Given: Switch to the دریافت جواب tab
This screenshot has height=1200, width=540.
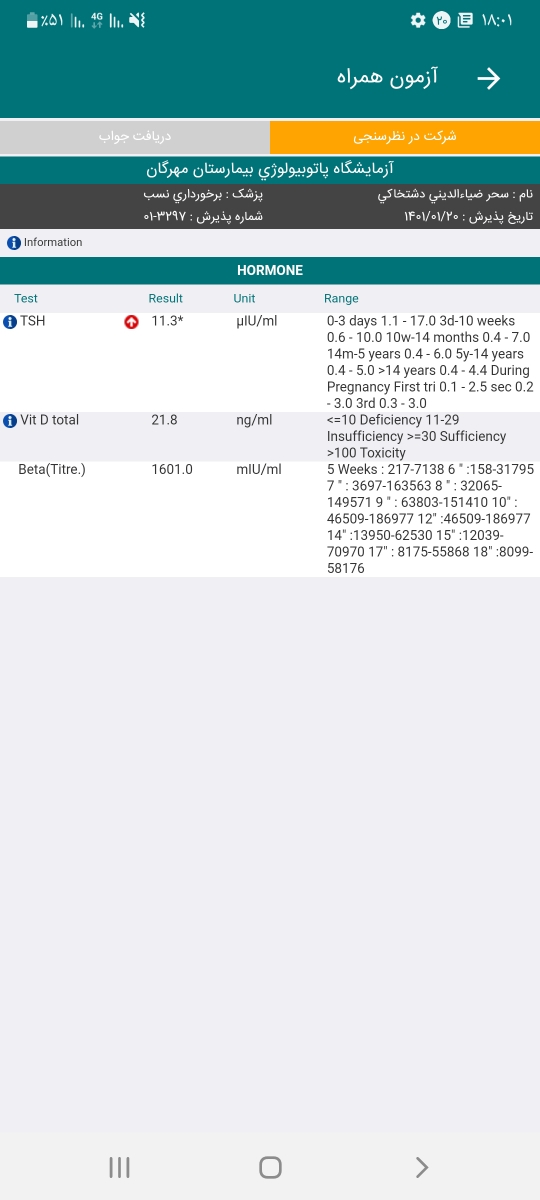Looking at the screenshot, I should tap(135, 136).
